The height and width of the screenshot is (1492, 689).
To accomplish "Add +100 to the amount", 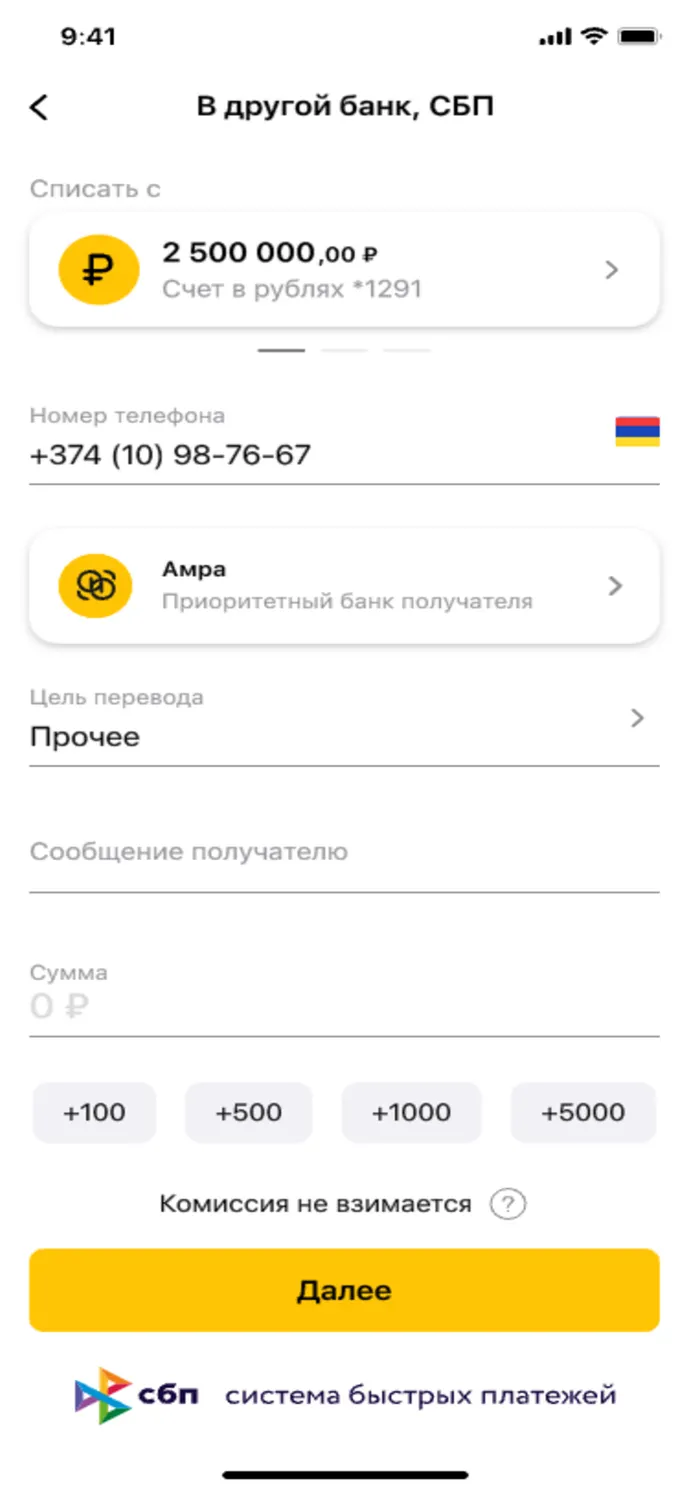I will click(x=95, y=1112).
